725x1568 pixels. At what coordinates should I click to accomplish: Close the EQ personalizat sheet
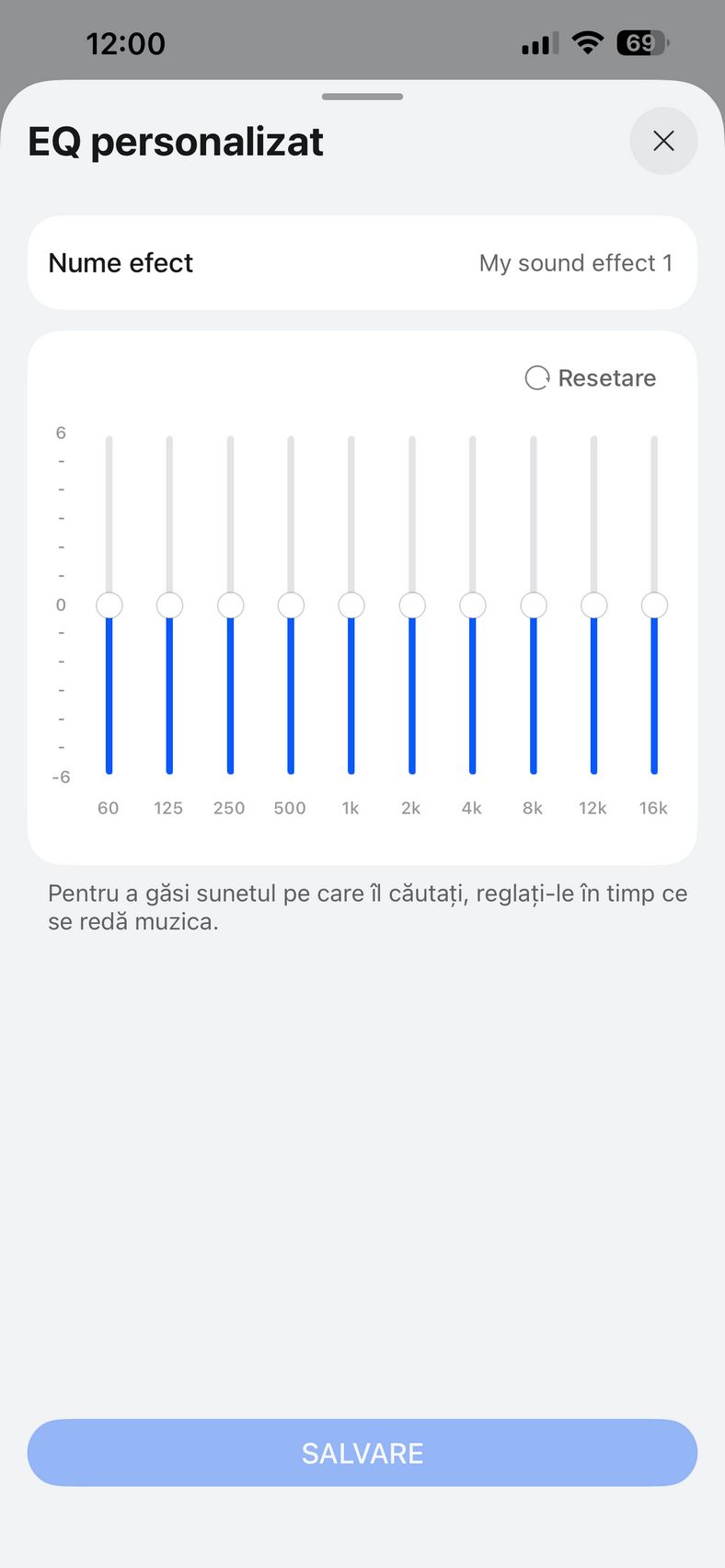click(663, 141)
